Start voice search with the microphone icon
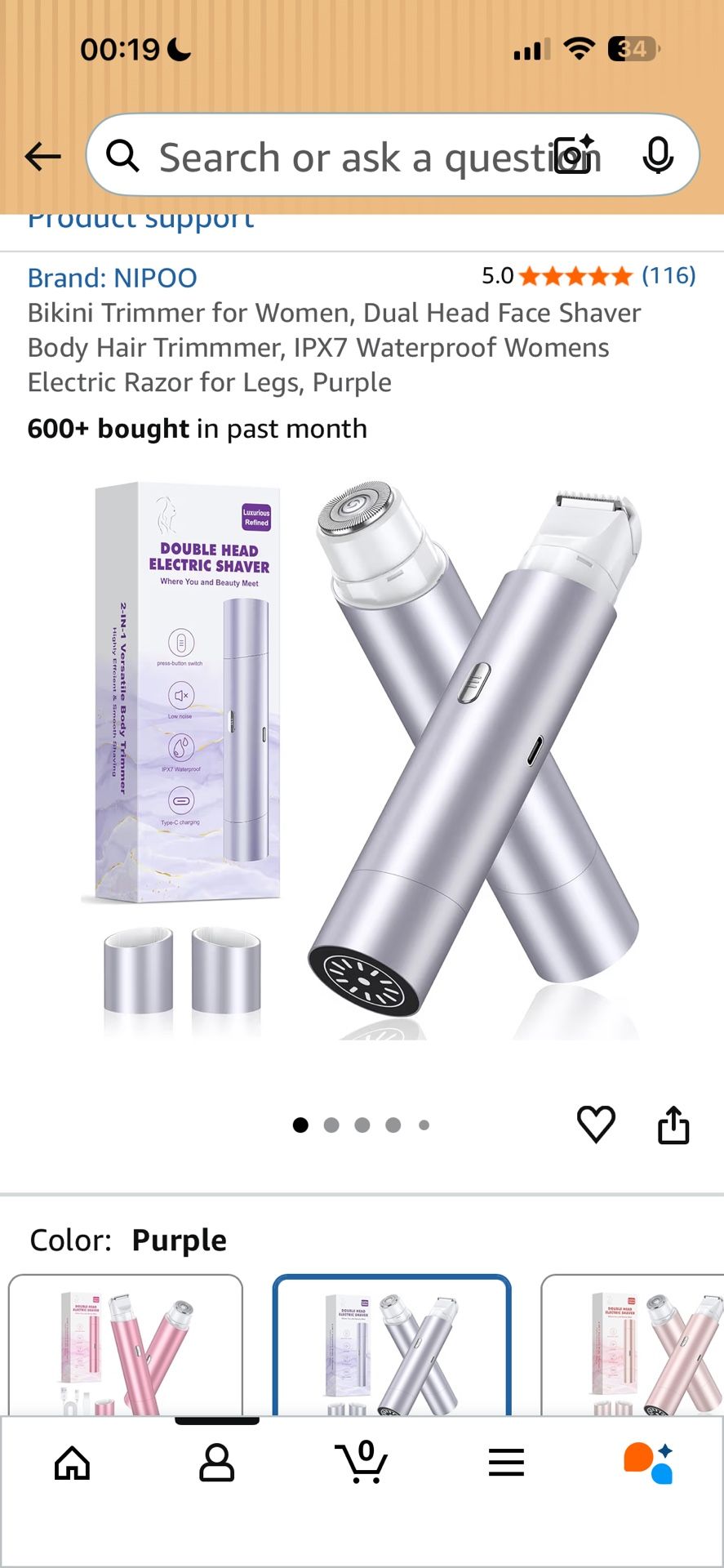 point(658,156)
